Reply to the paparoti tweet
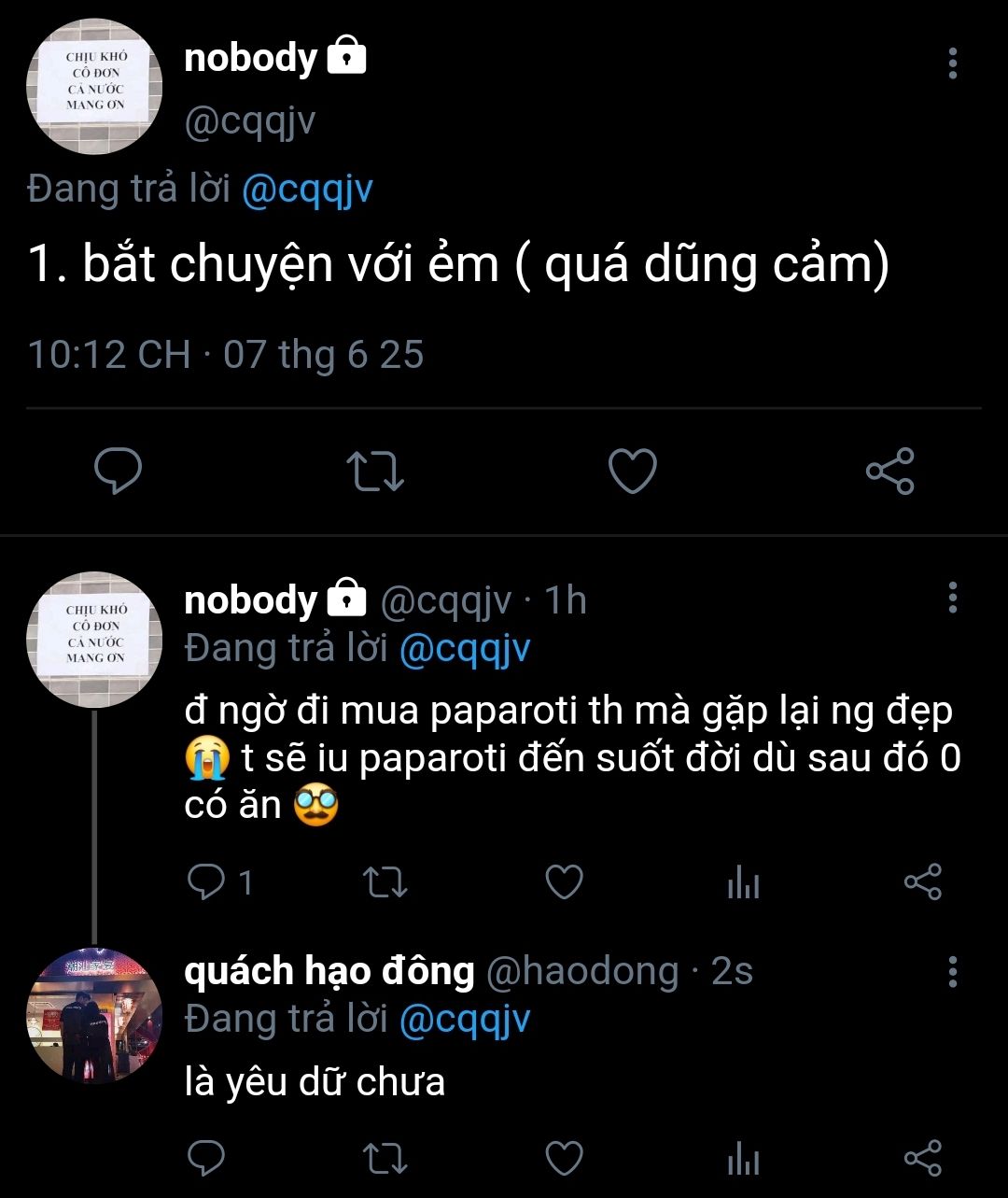Image resolution: width=1008 pixels, height=1198 pixels. (207, 881)
